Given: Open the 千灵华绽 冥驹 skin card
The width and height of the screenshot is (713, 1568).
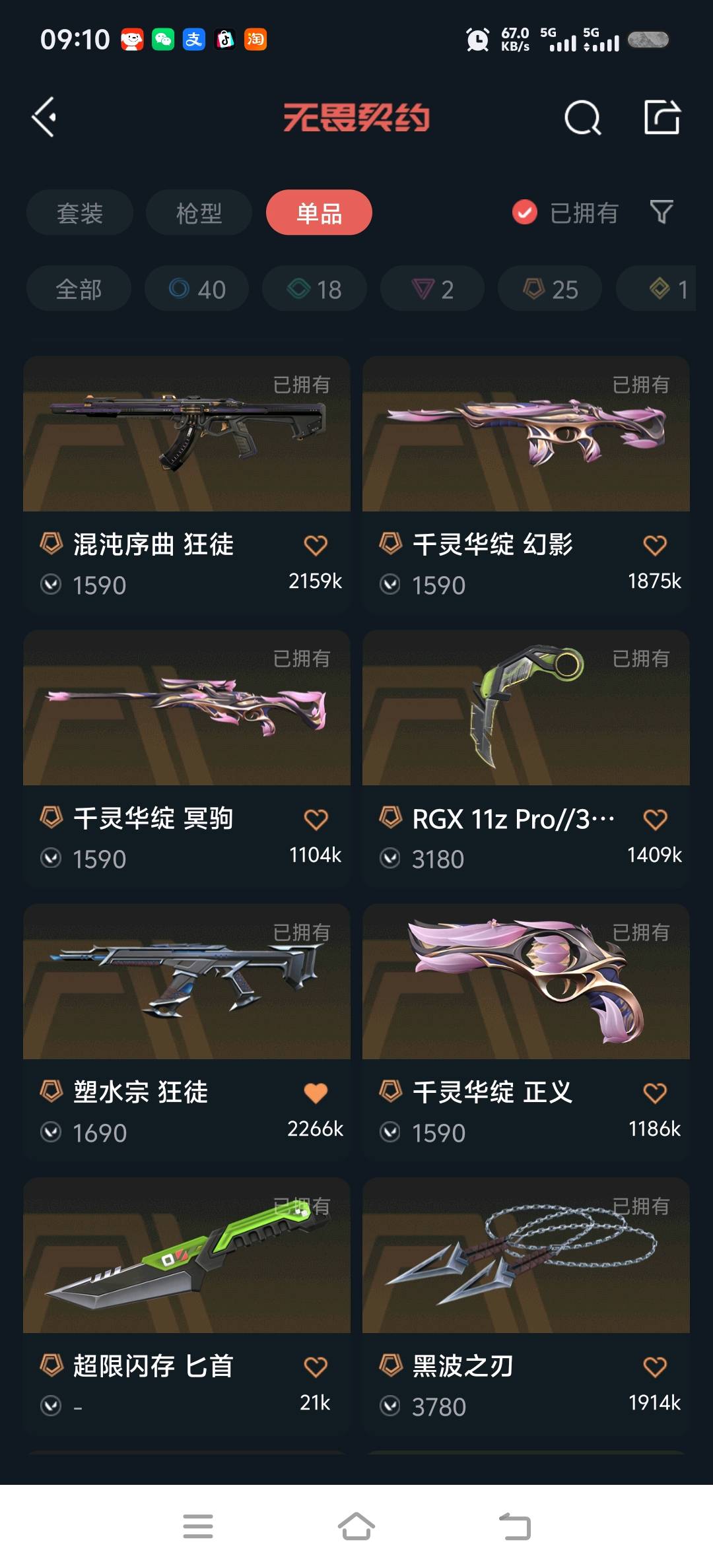Looking at the screenshot, I should (x=187, y=758).
